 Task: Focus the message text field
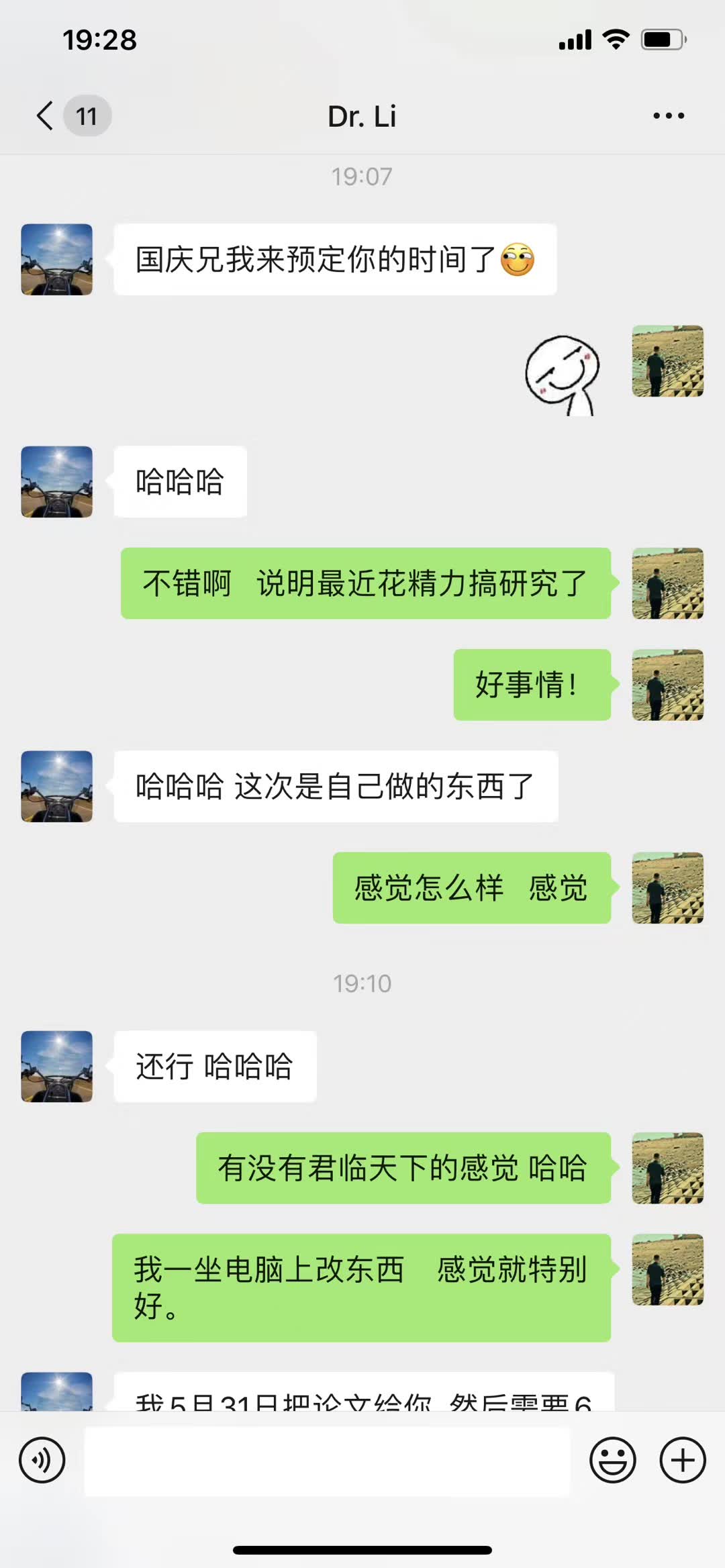pos(327,1460)
